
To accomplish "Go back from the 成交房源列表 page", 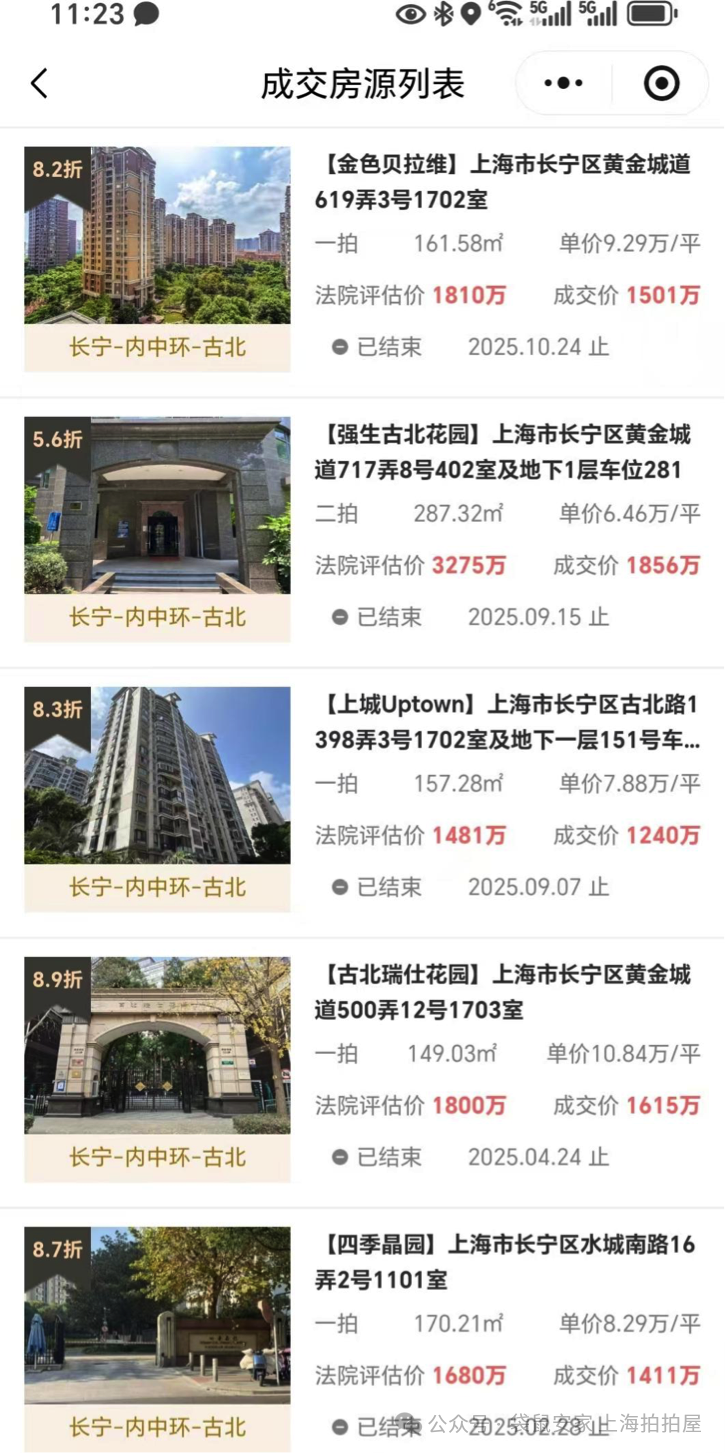I will (x=39, y=84).
